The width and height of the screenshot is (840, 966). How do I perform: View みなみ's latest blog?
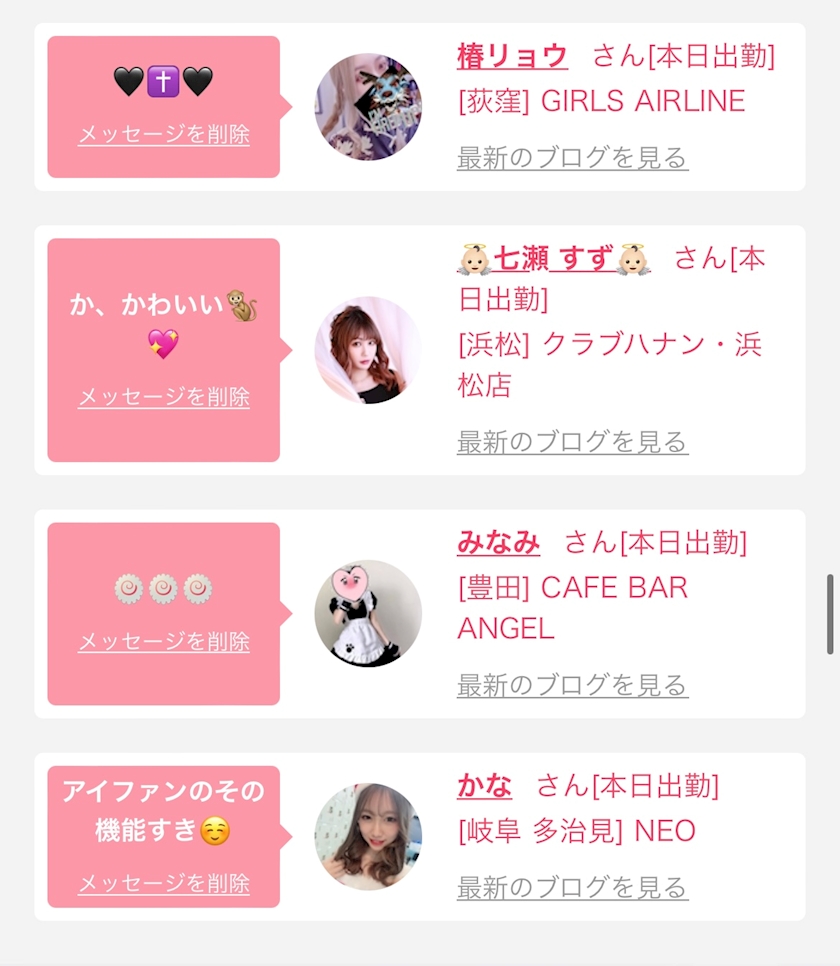point(572,686)
